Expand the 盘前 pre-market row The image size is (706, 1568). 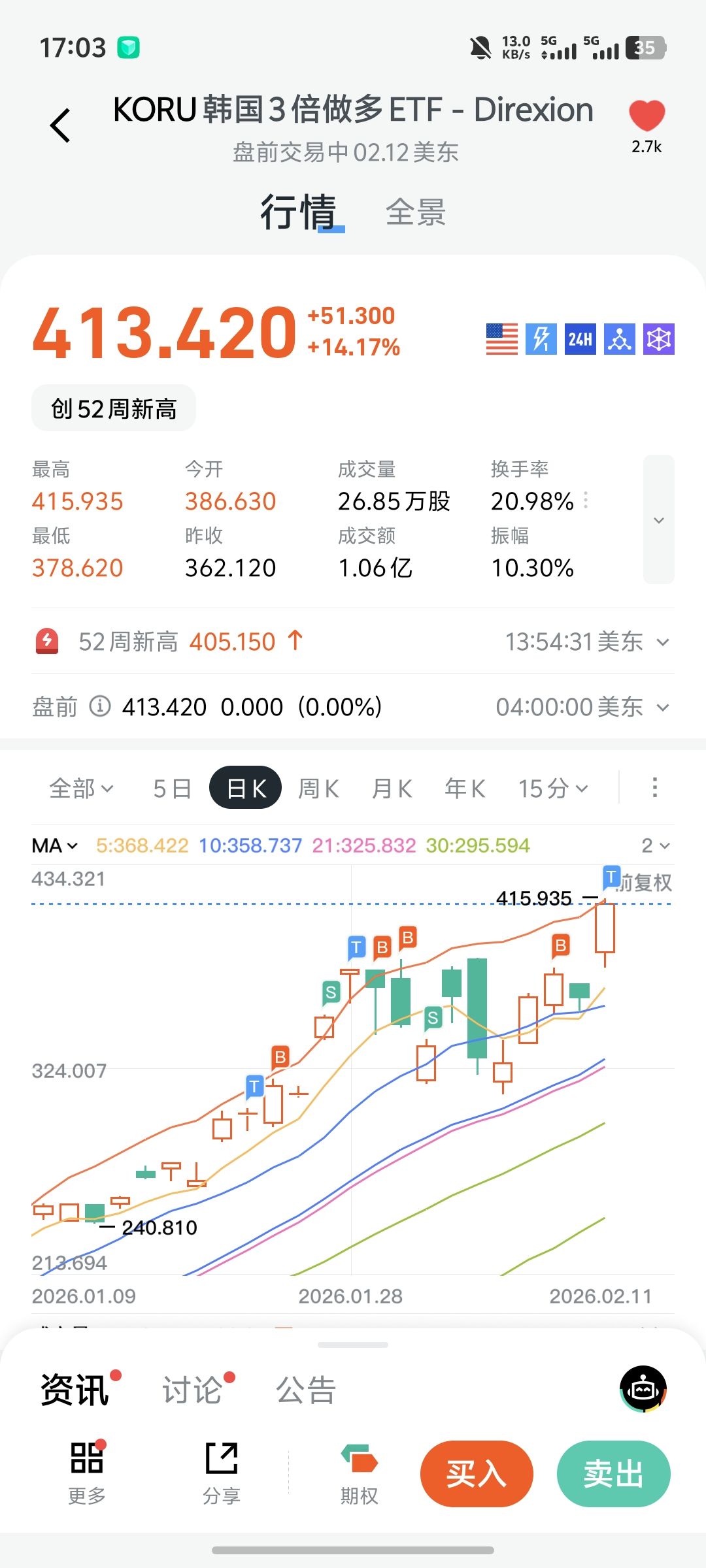[662, 708]
